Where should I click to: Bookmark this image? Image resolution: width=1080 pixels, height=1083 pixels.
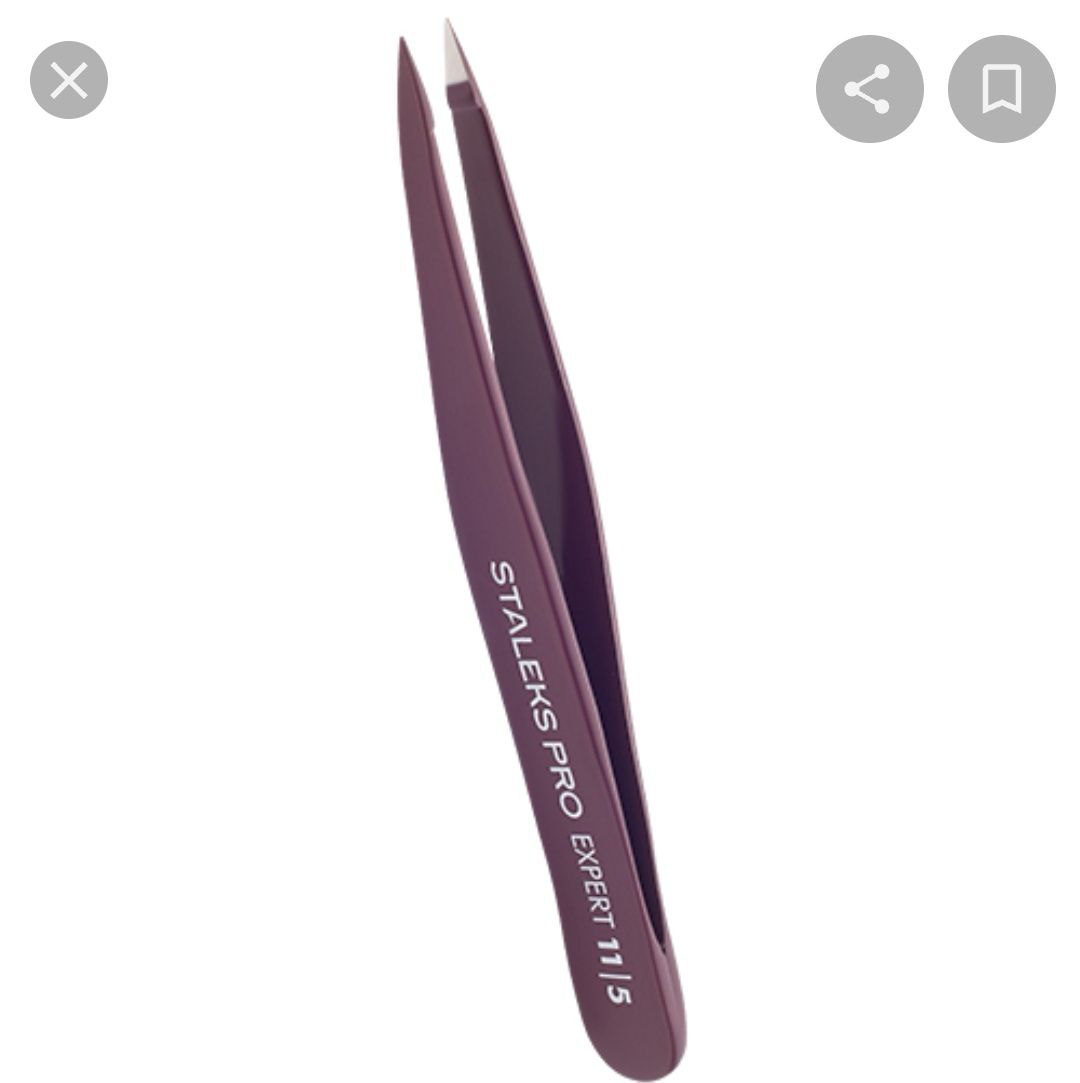1001,89
